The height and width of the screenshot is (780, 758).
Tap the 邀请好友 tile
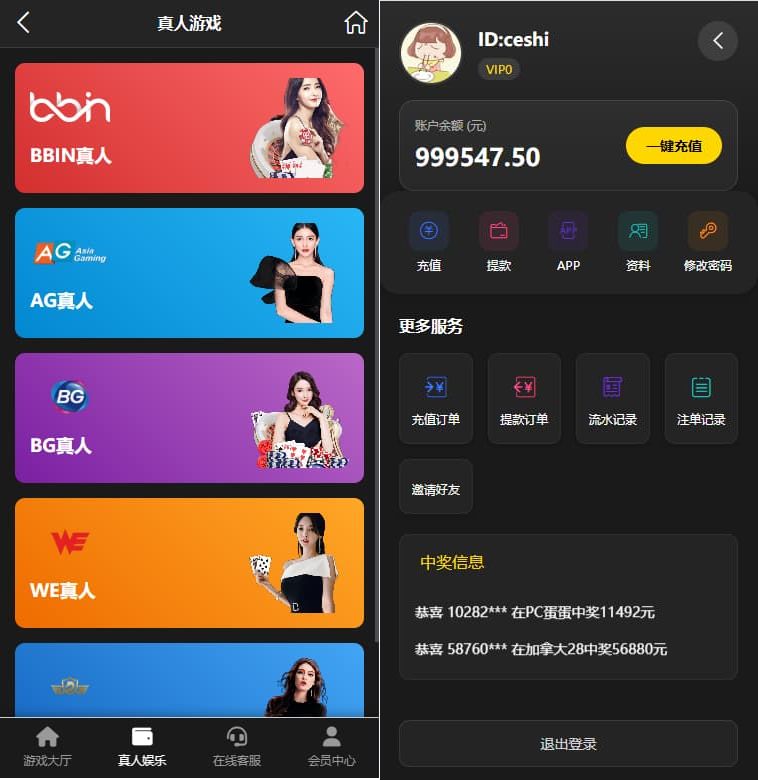tap(435, 488)
